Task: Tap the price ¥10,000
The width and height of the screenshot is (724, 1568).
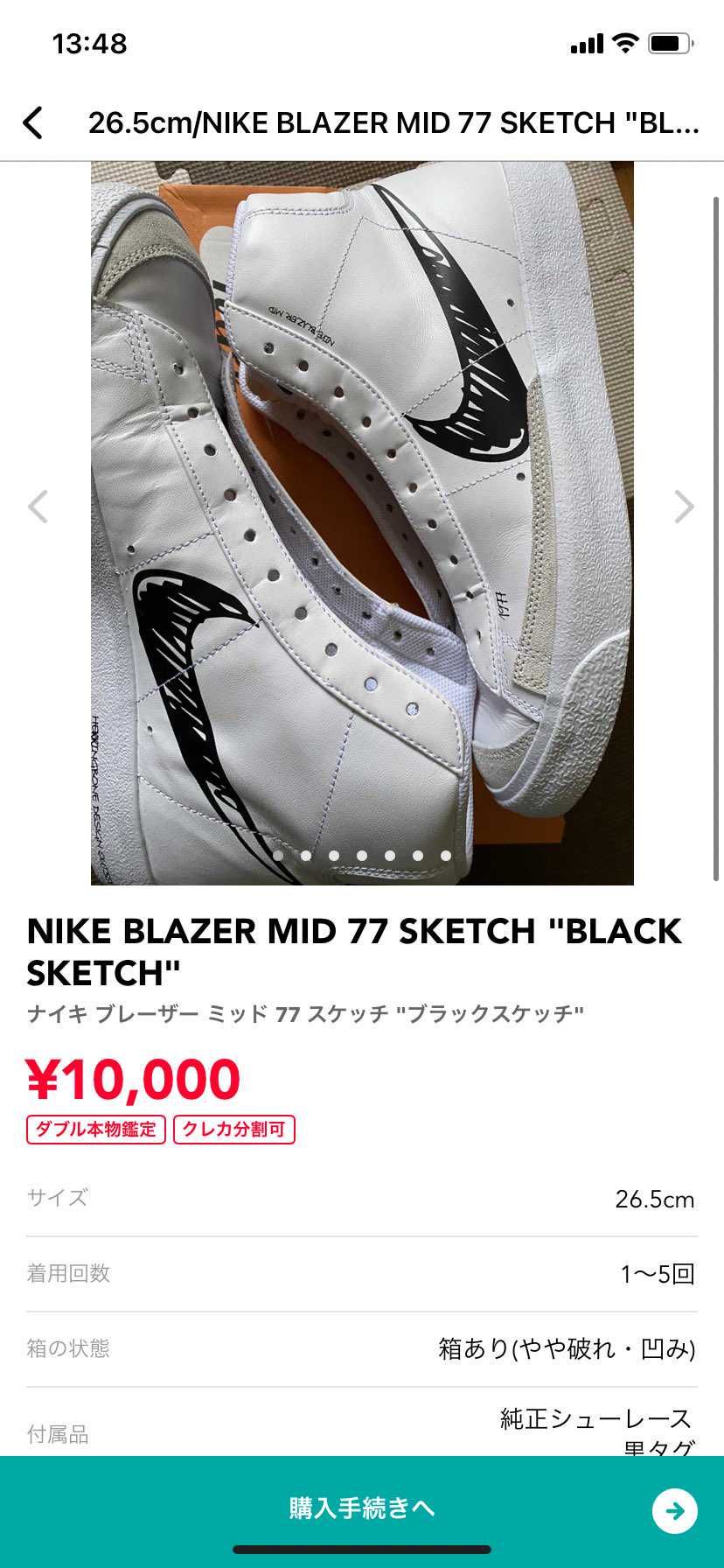Action: pos(131,1077)
